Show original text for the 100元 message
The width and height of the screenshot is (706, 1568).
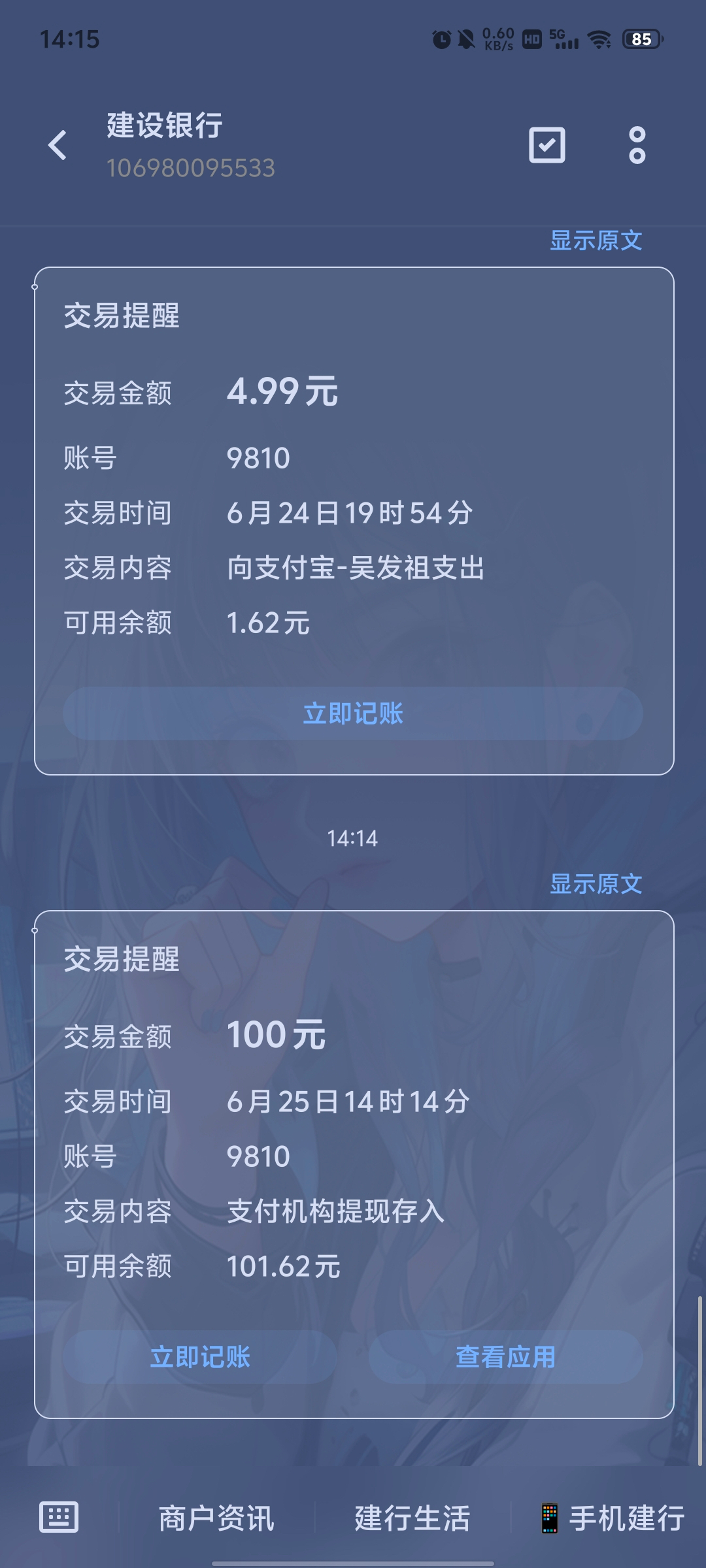[x=596, y=884]
